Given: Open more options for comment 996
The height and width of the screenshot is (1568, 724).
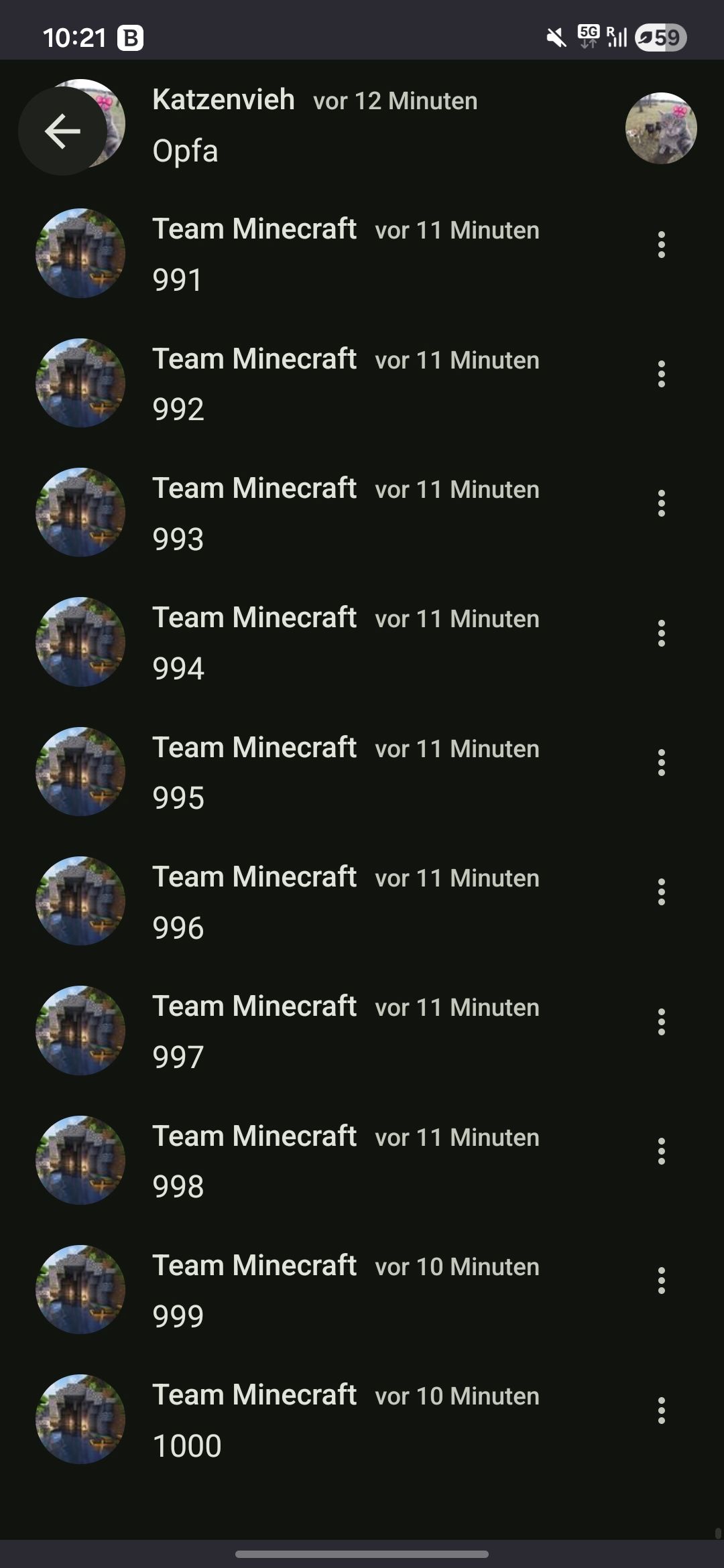Looking at the screenshot, I should [x=661, y=892].
